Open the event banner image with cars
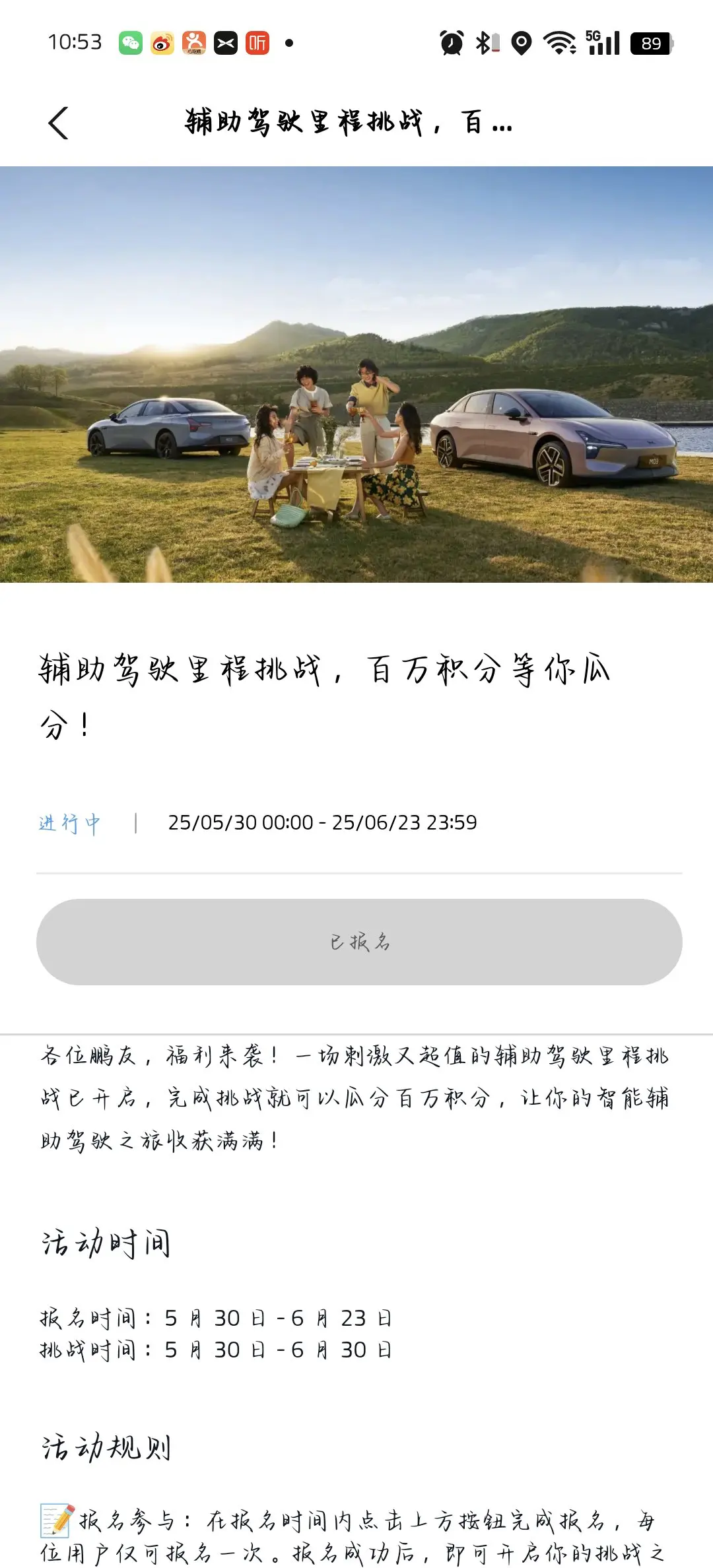 pyautogui.click(x=356, y=374)
